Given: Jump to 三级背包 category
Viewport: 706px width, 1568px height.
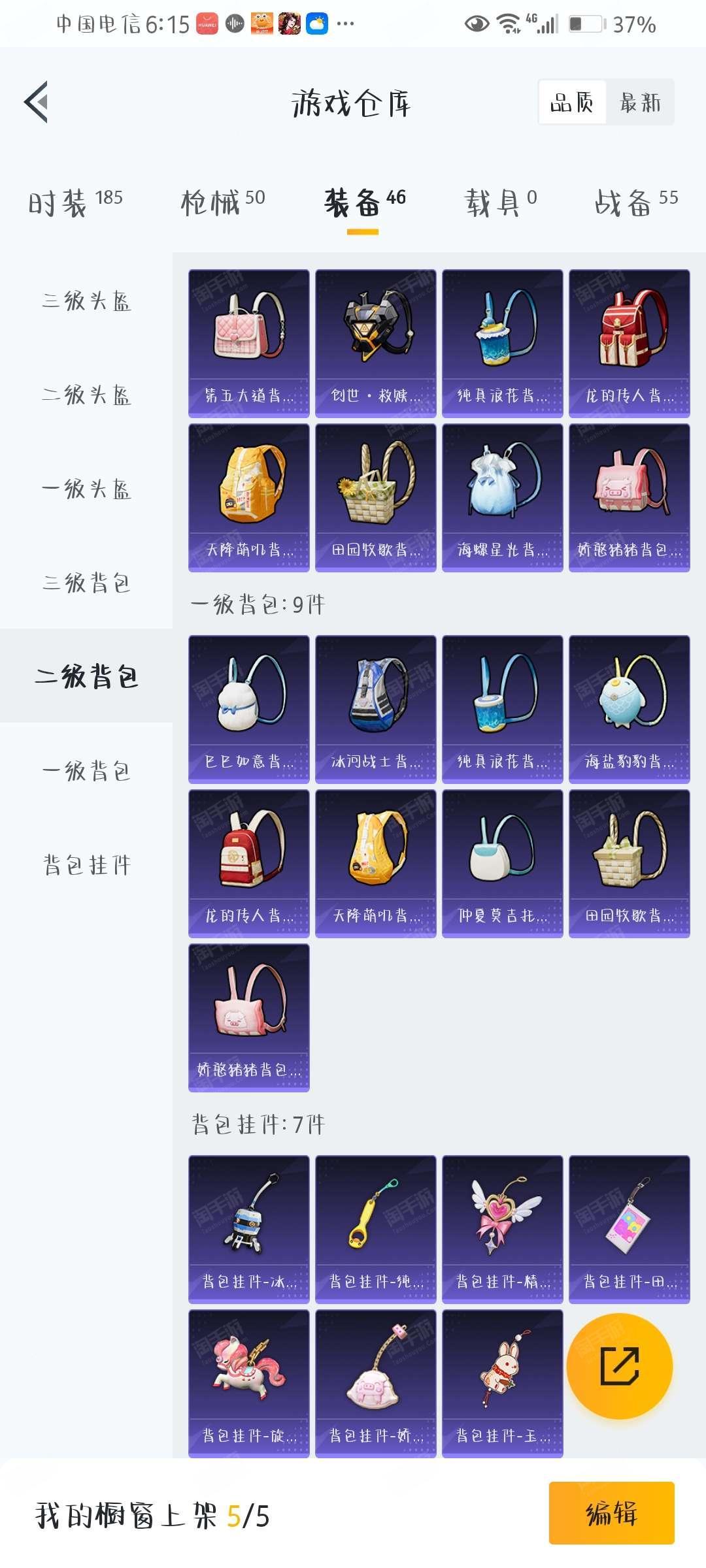Looking at the screenshot, I should [86, 583].
